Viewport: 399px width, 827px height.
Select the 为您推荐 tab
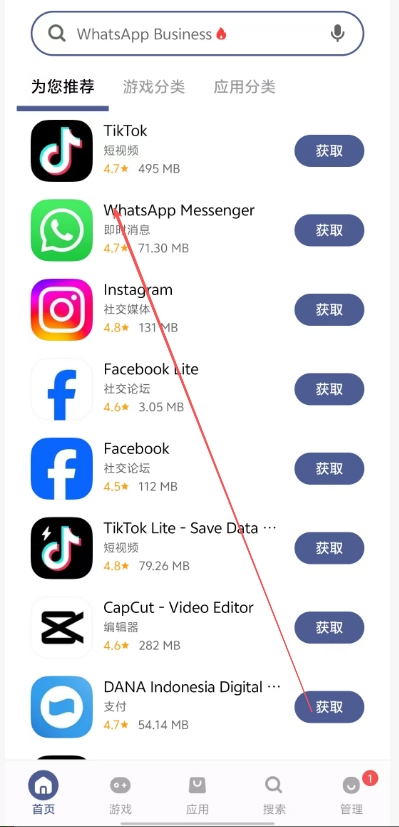(x=63, y=86)
